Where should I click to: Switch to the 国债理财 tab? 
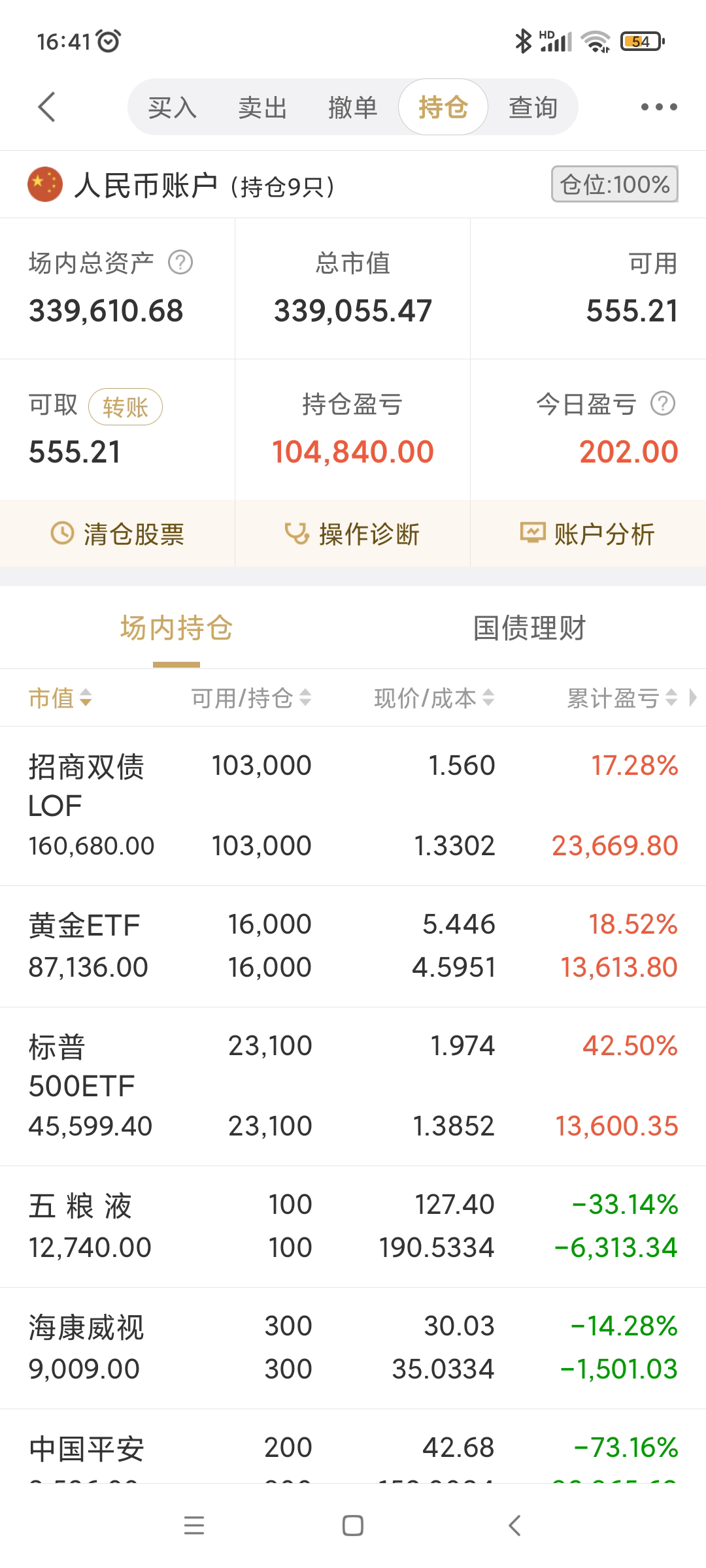(x=529, y=629)
